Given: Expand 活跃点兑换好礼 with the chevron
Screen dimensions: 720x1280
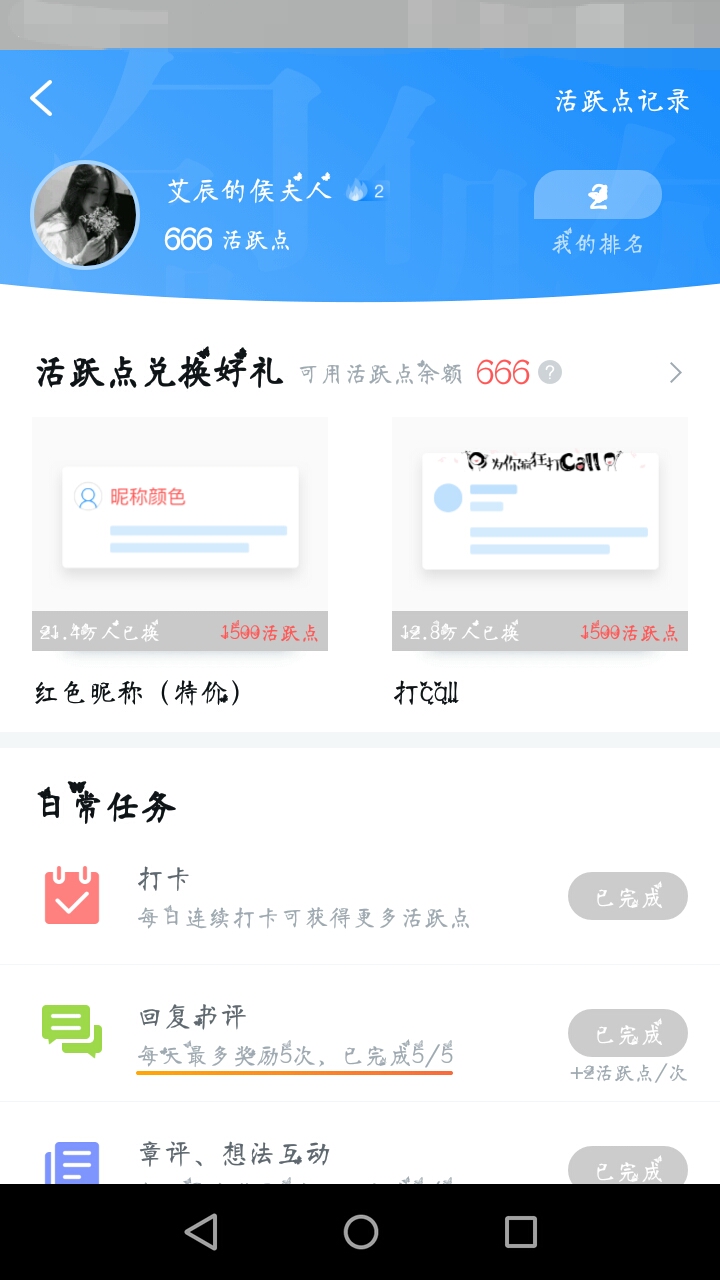Looking at the screenshot, I should (x=676, y=373).
